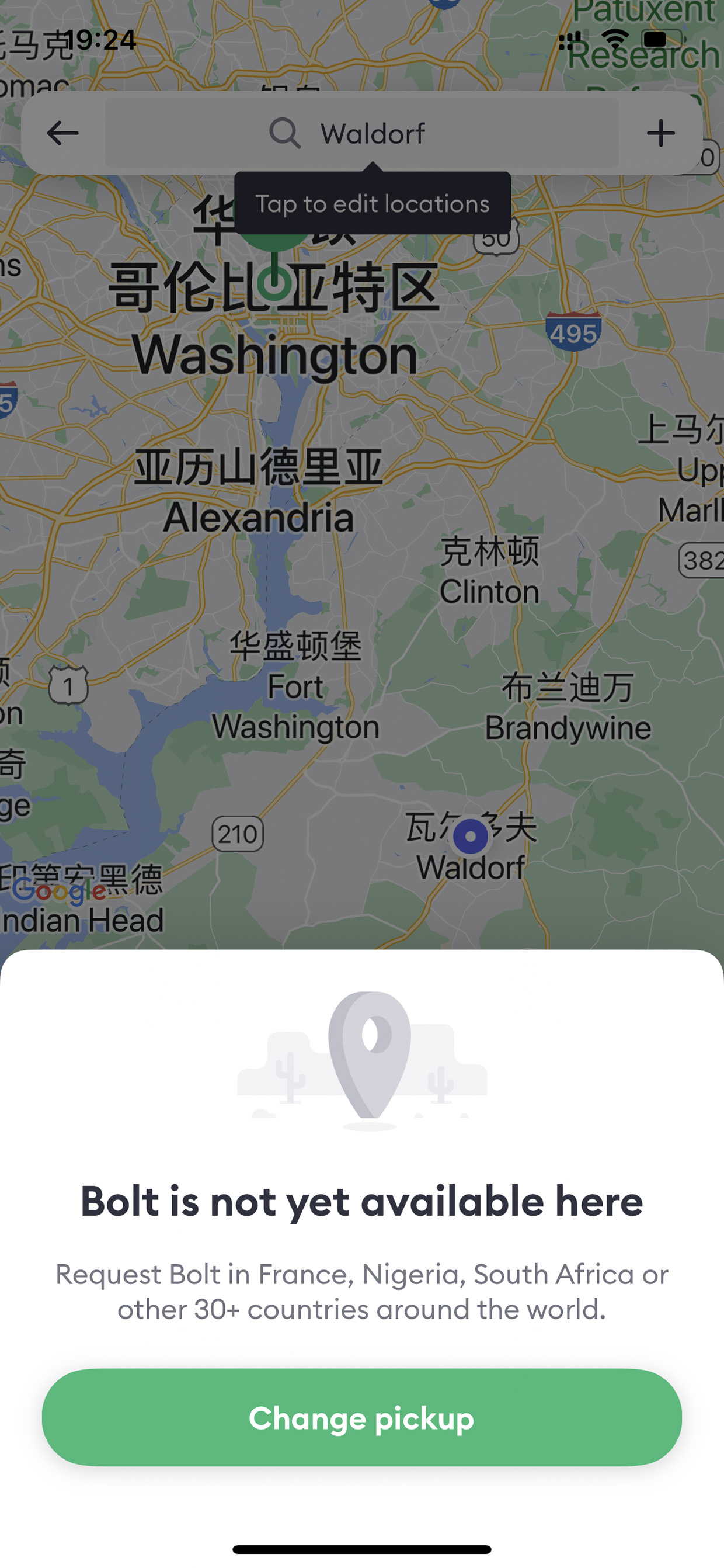Tap the Change pickup button

tap(361, 1418)
